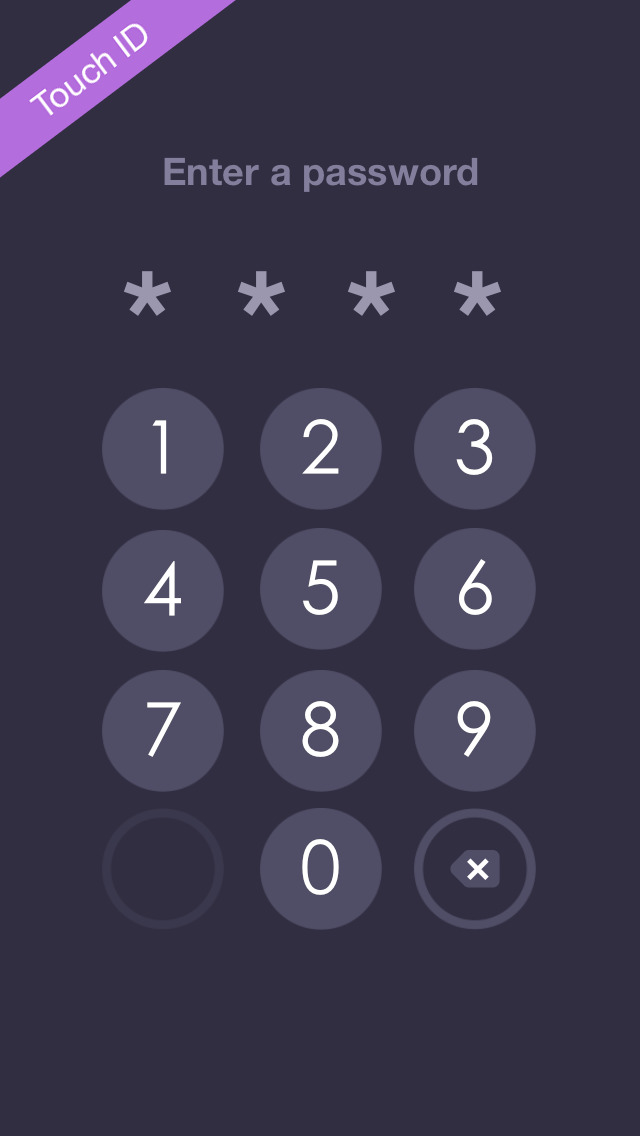This screenshot has height=1136, width=640.
Task: Enter digit 0
Action: pyautogui.click(x=320, y=869)
